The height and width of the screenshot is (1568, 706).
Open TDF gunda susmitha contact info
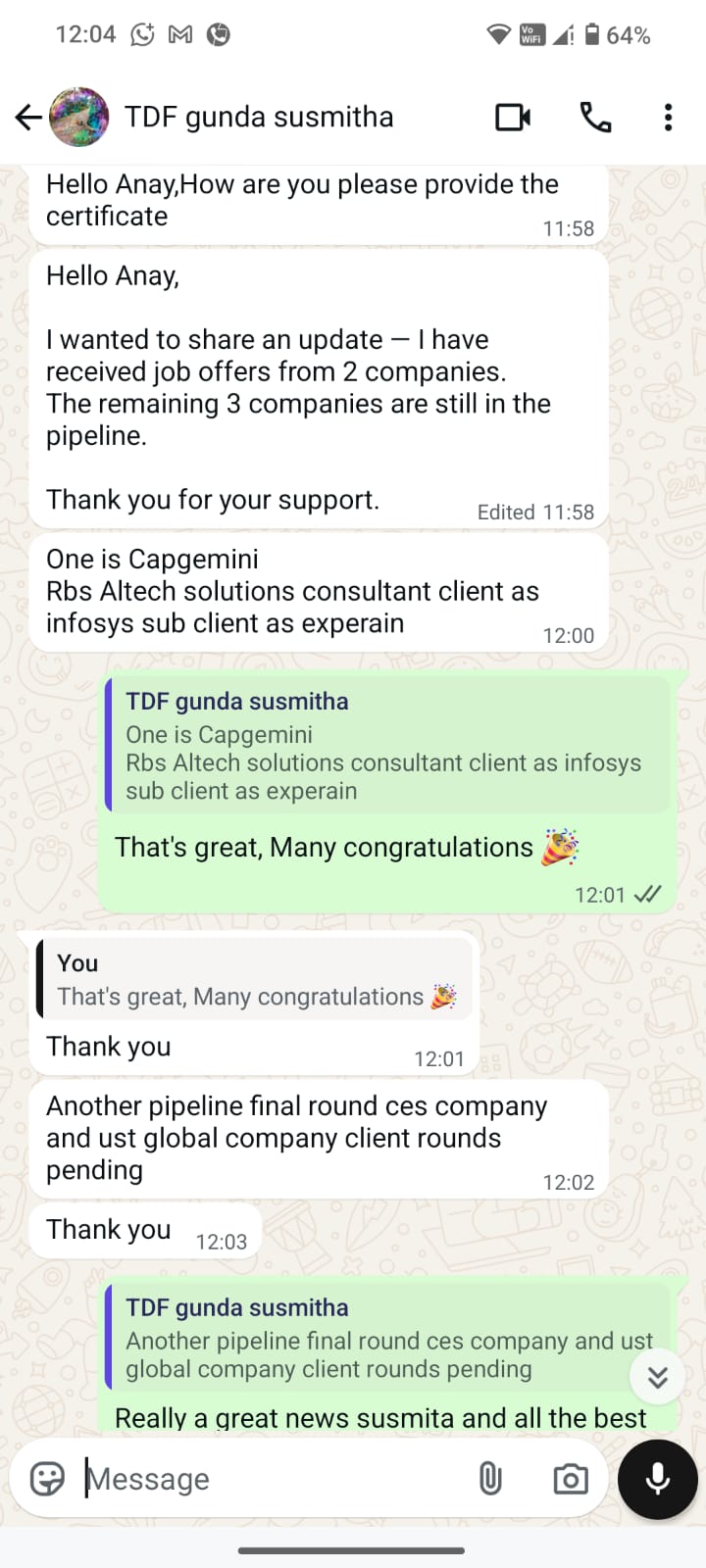pyautogui.click(x=259, y=118)
